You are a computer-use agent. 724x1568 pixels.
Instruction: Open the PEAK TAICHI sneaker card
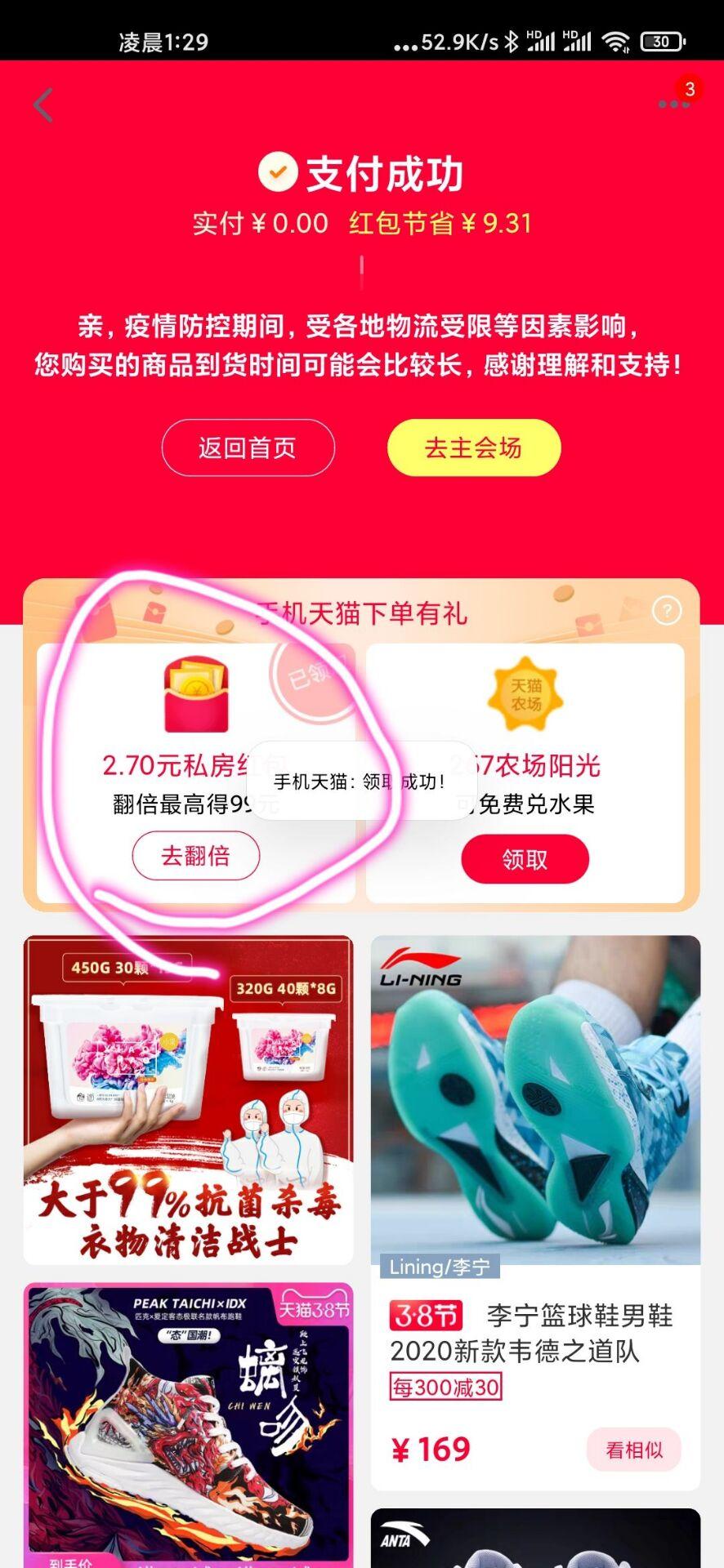coord(189,1421)
